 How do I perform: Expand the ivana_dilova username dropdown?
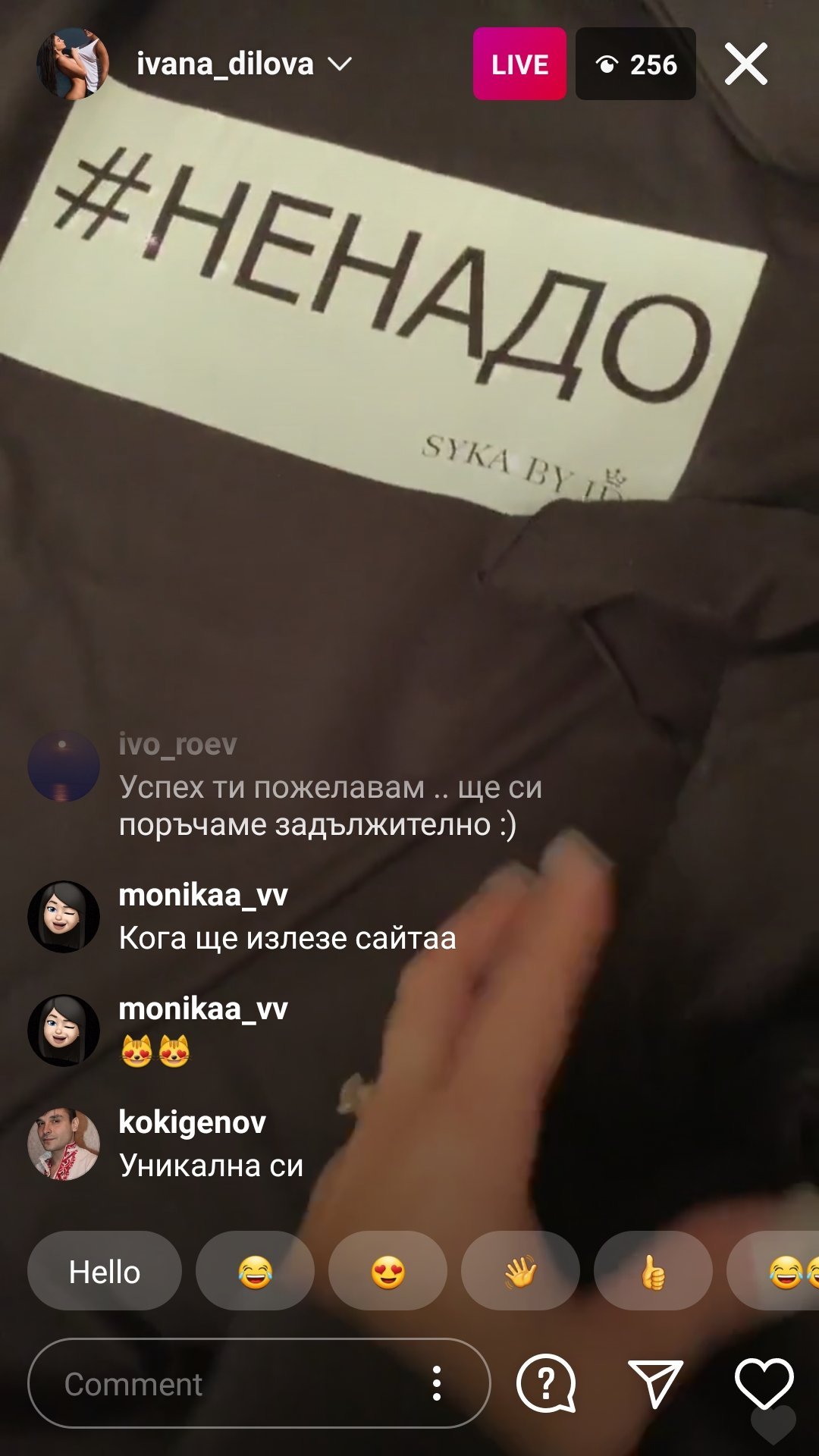(340, 64)
